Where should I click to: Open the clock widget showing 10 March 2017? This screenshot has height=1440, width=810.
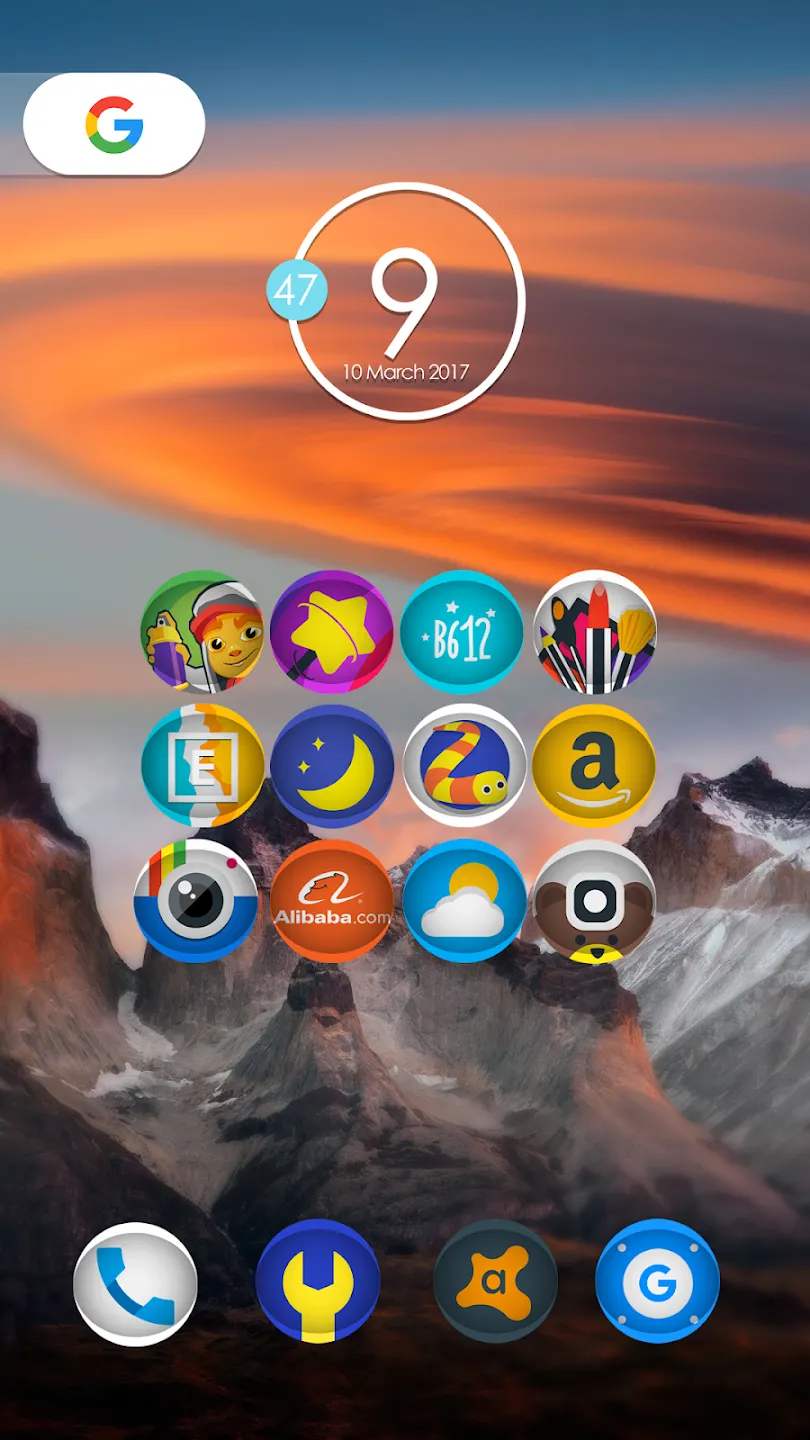pyautogui.click(x=405, y=301)
